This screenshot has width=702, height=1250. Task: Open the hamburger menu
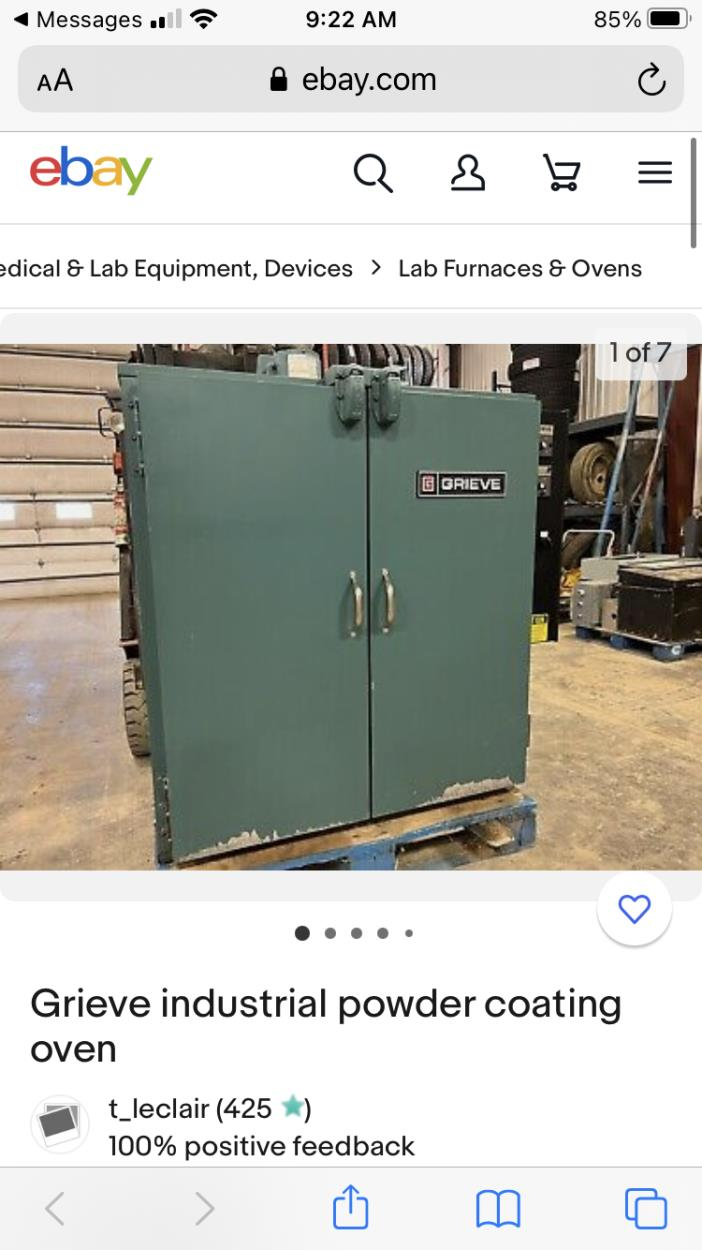[655, 173]
